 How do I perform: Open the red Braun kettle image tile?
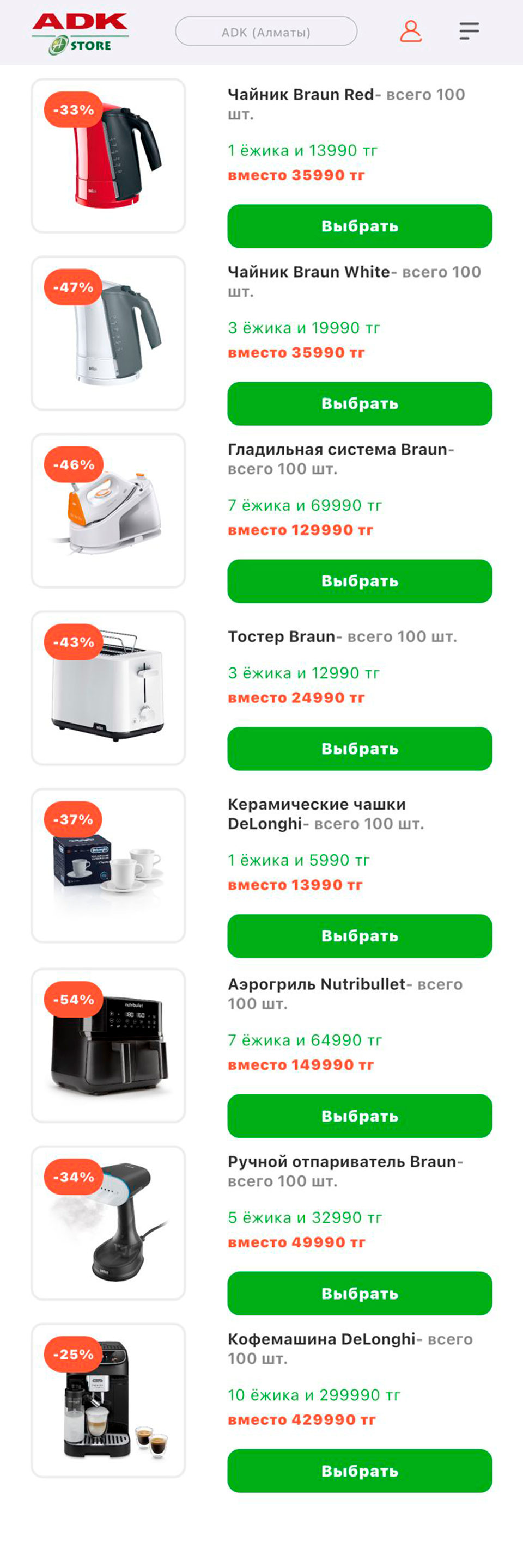[x=108, y=156]
